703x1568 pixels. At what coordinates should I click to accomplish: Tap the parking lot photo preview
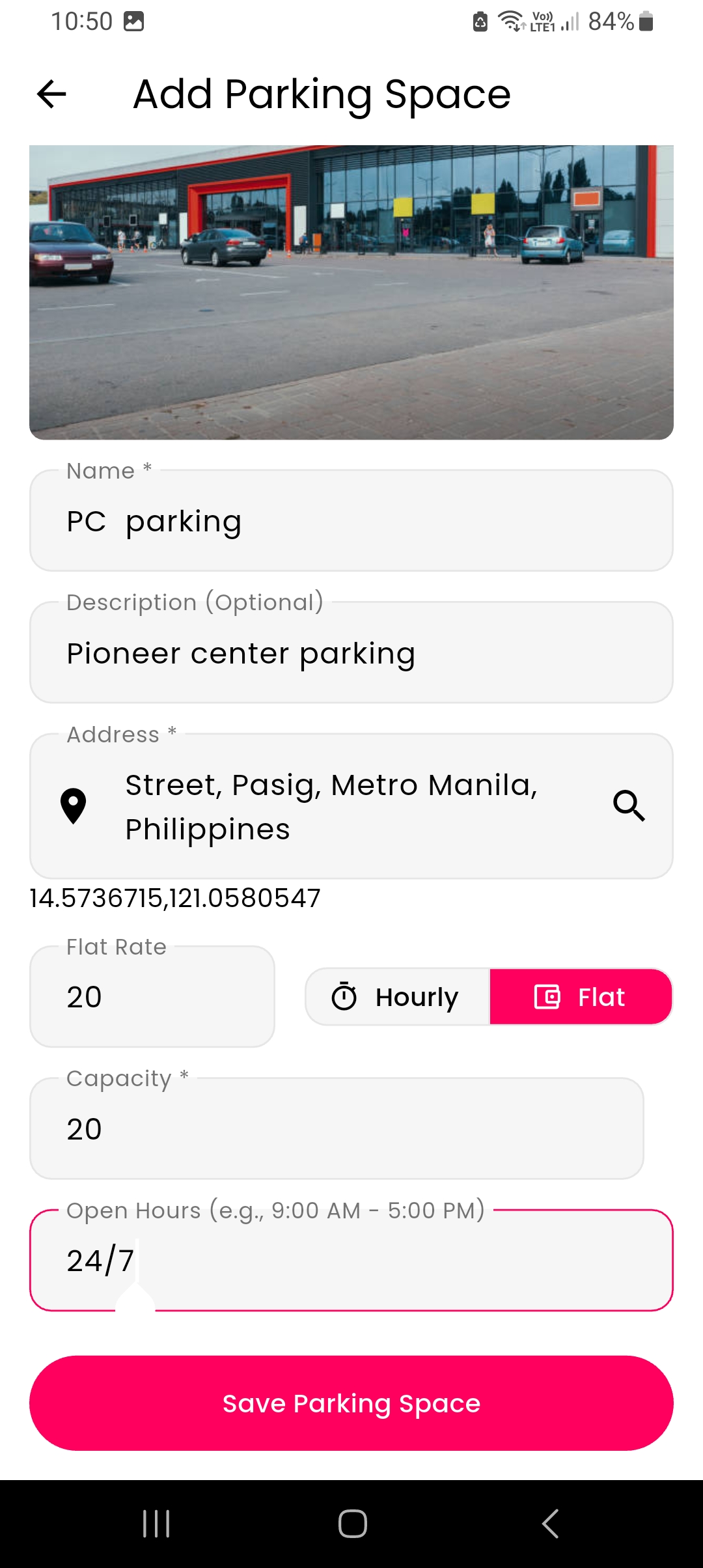pos(351,291)
